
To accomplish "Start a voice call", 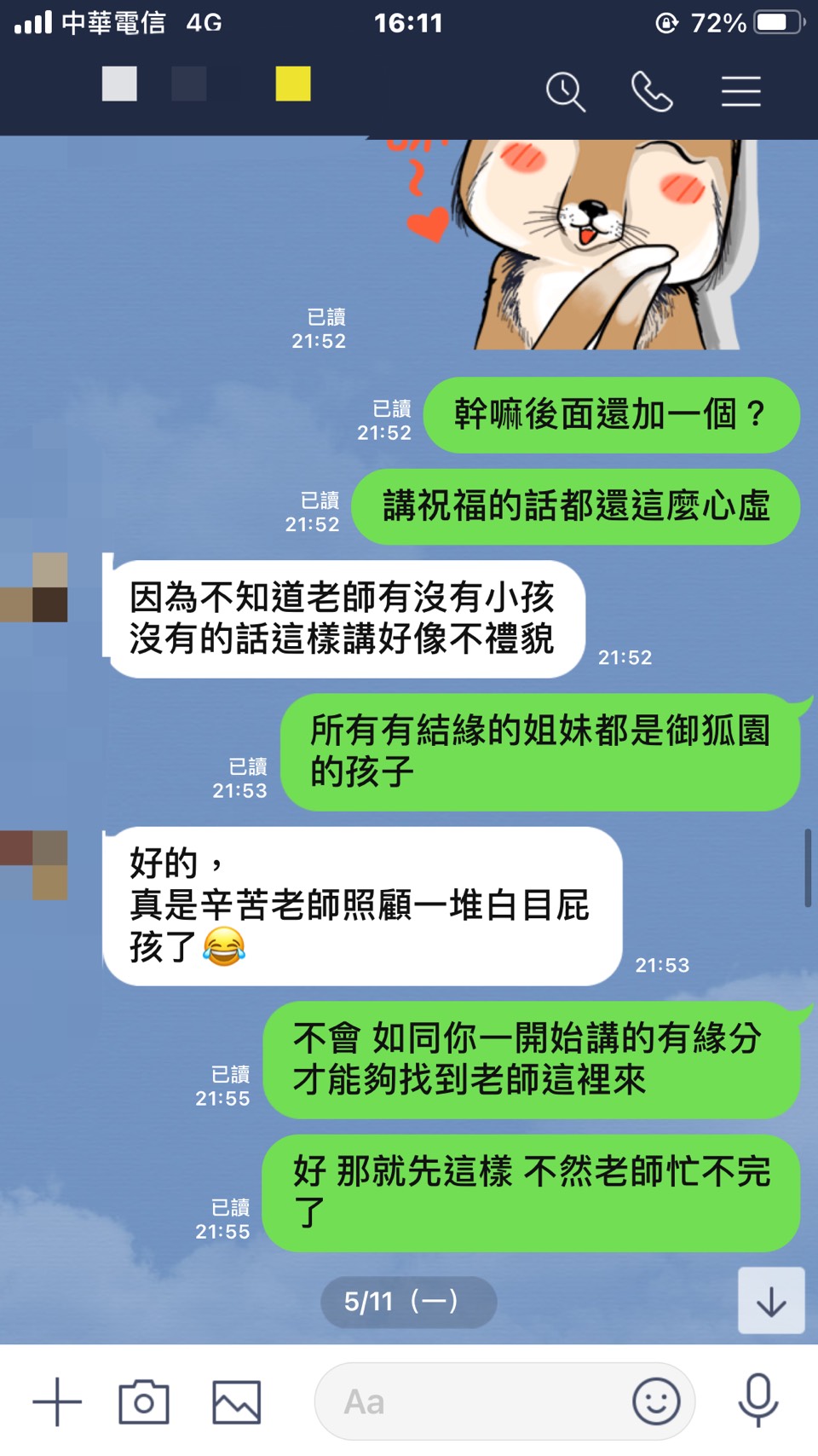I will coord(652,91).
